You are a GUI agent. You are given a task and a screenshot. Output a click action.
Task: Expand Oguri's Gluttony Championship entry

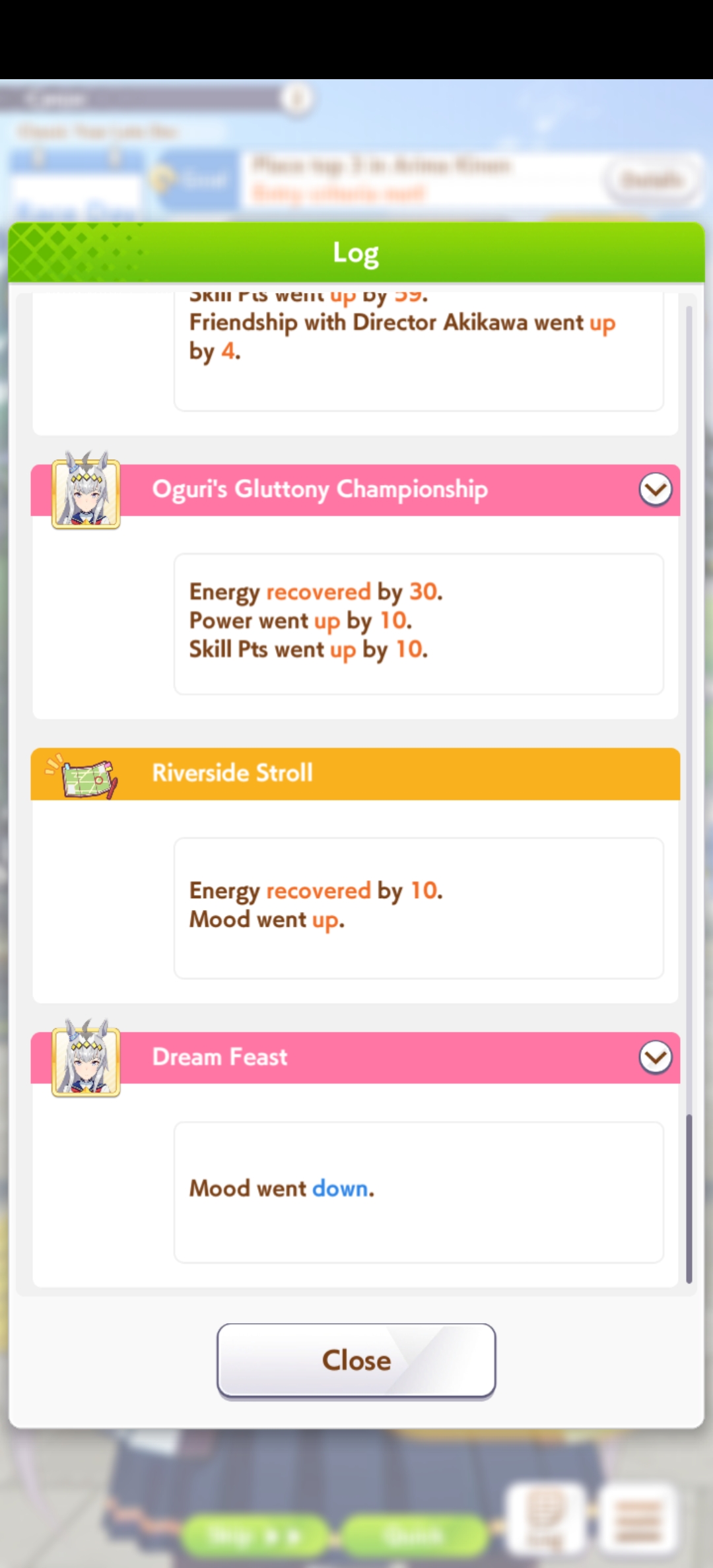(656, 490)
